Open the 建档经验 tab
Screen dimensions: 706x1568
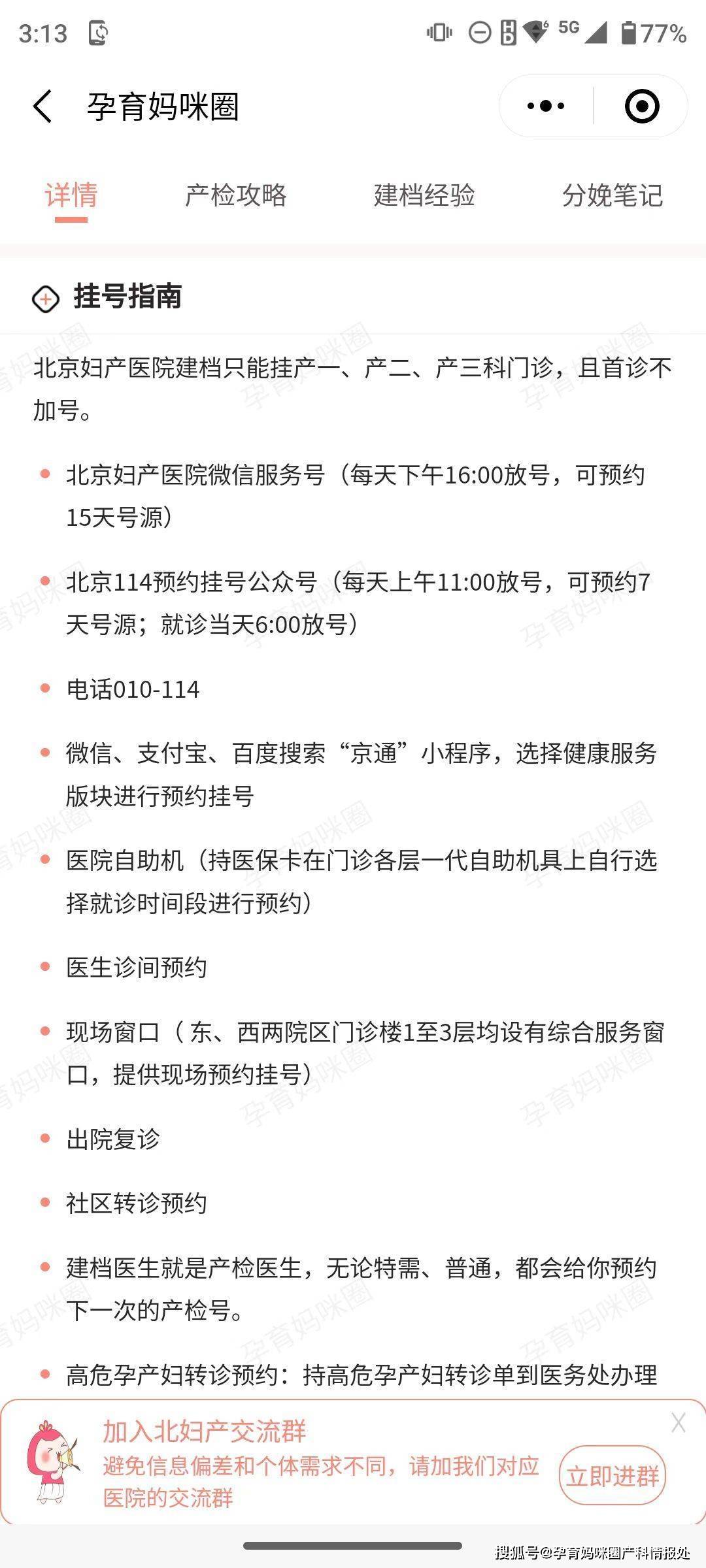point(424,195)
